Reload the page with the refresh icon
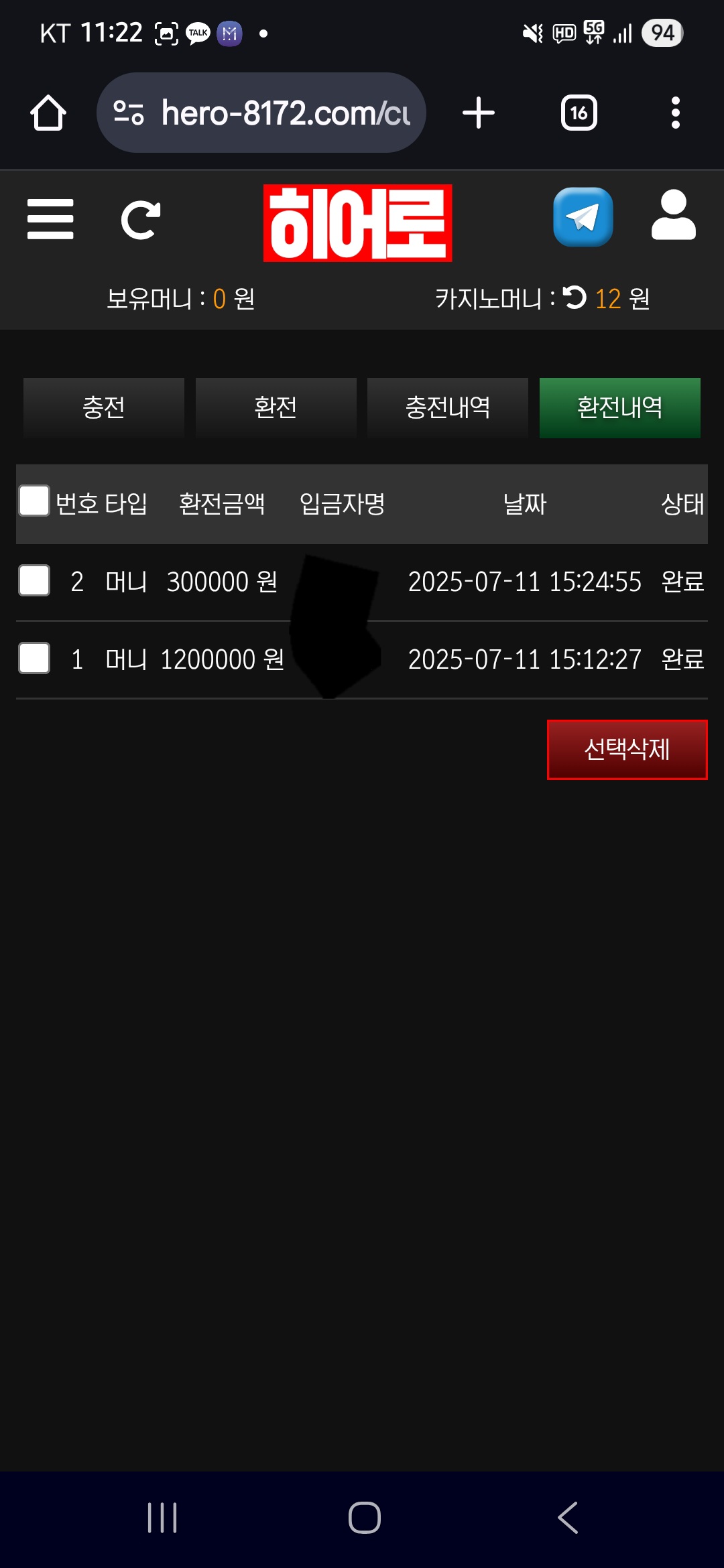724x1568 pixels. click(x=140, y=220)
